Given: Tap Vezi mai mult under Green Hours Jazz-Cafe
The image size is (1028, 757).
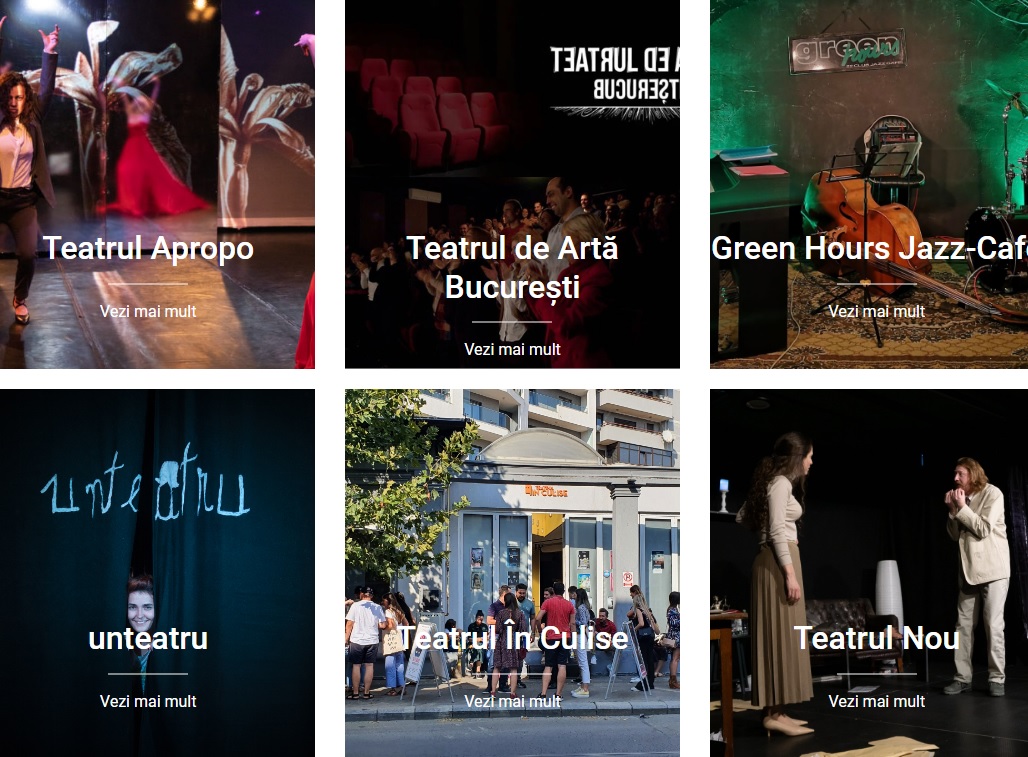Looking at the screenshot, I should 876,311.
